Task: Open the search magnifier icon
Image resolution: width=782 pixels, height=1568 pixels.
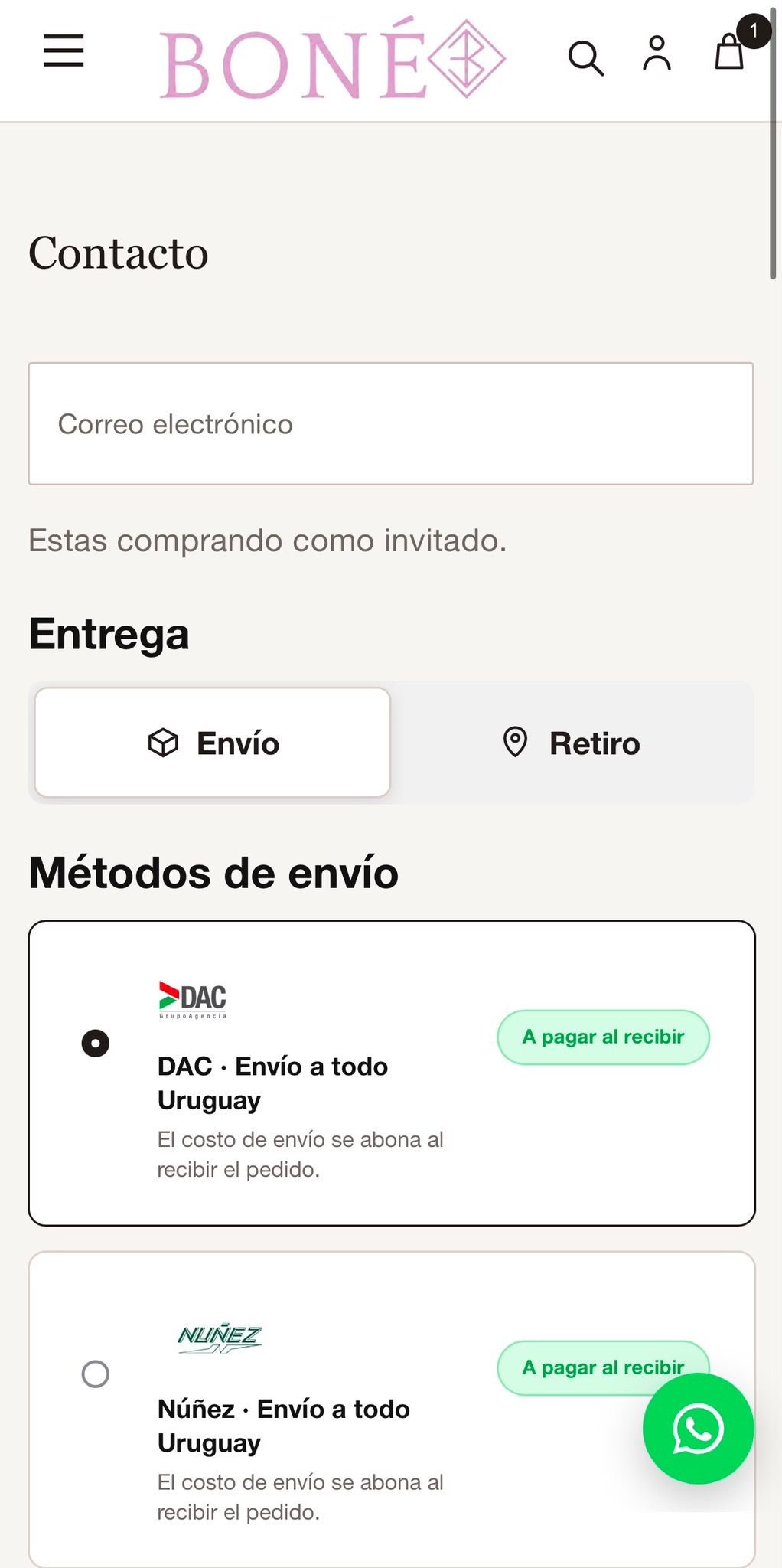Action: (x=586, y=58)
